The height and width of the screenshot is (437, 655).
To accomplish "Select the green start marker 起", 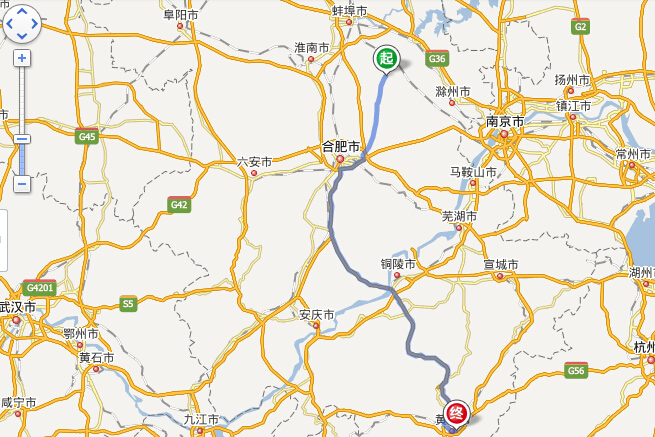I will click(x=386, y=58).
